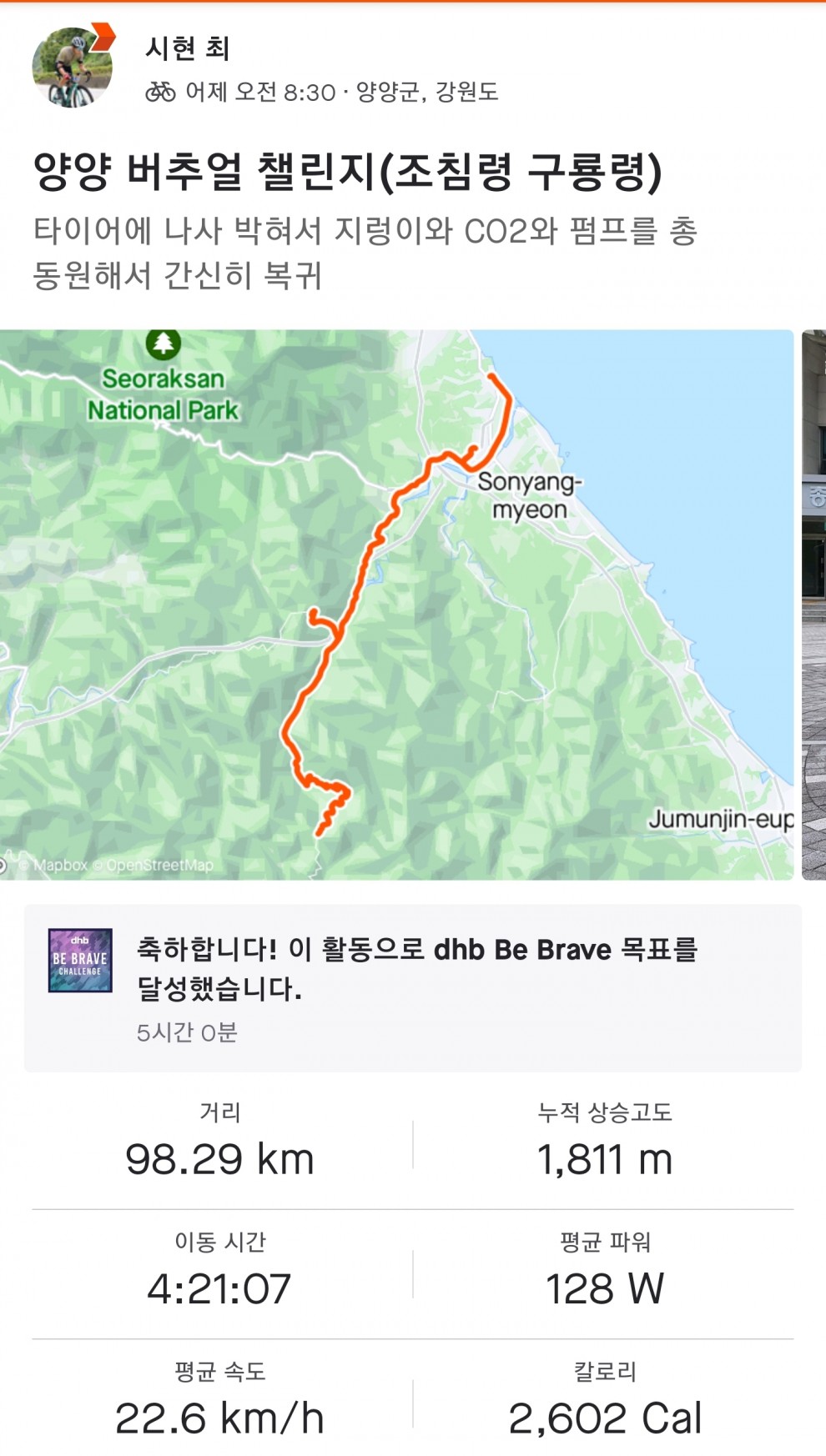The height and width of the screenshot is (1456, 826).
Task: Open the dhb Be Brave challenge card
Action: pos(413,988)
